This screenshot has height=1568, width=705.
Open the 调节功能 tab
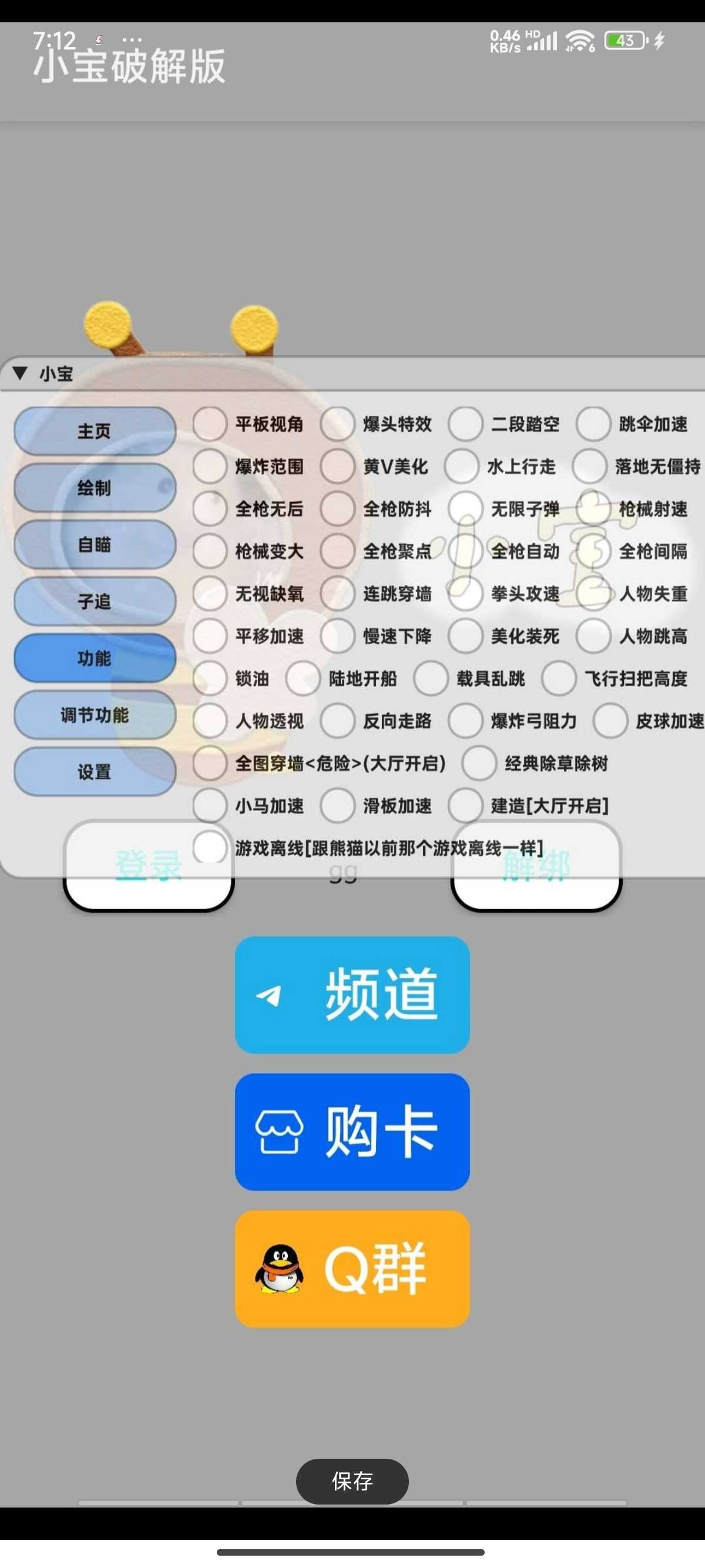(95, 715)
